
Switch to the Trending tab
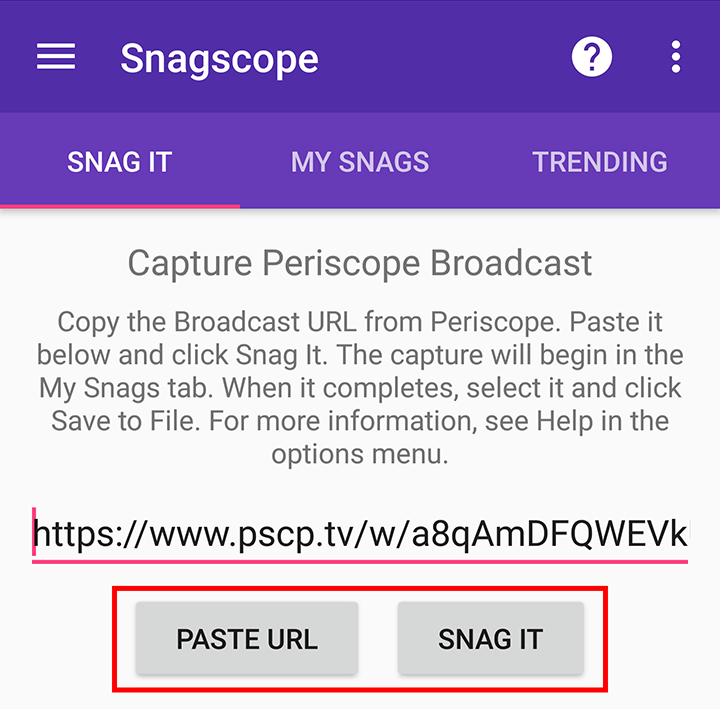pos(599,162)
